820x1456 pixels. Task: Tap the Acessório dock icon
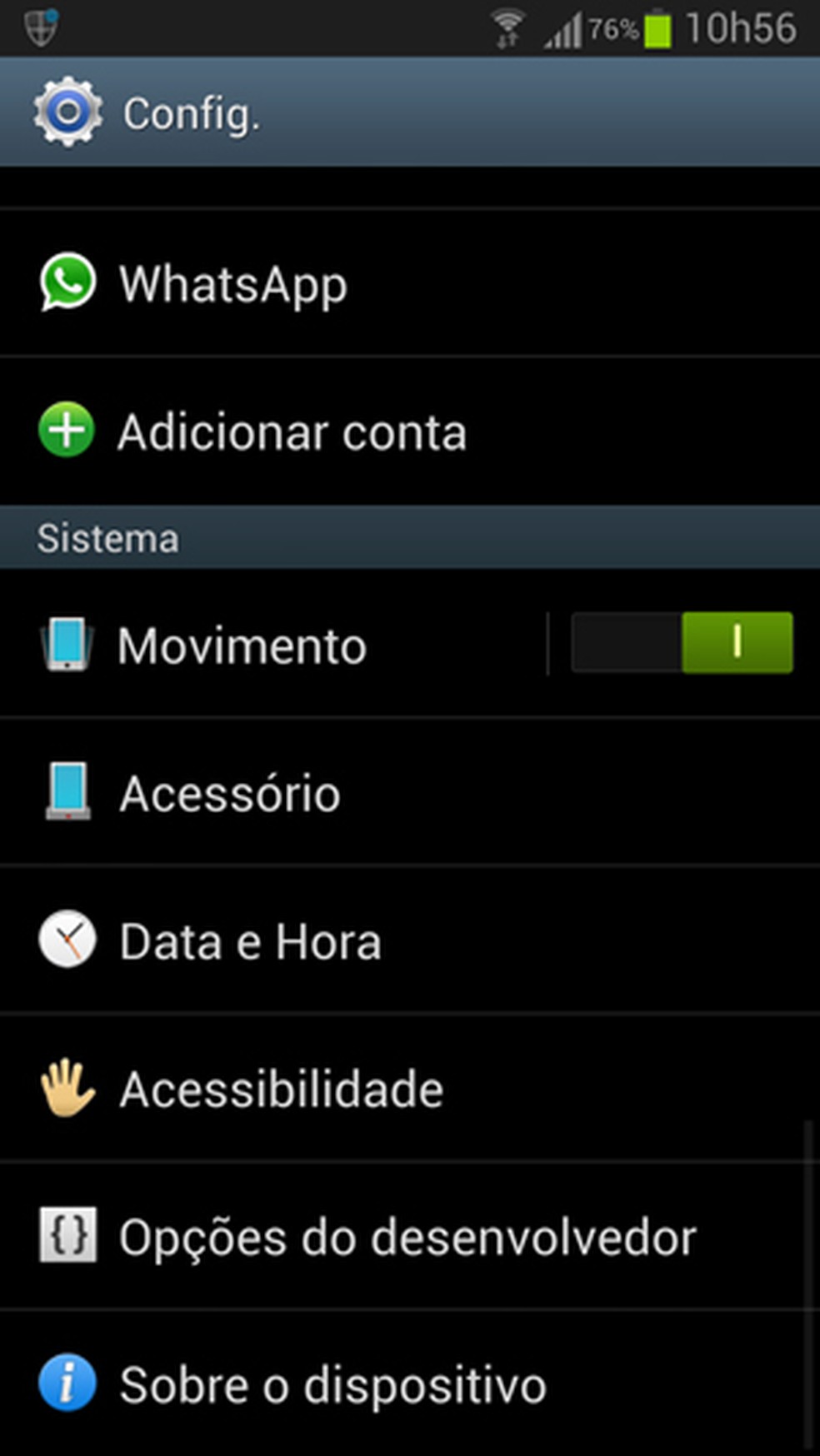click(x=67, y=792)
